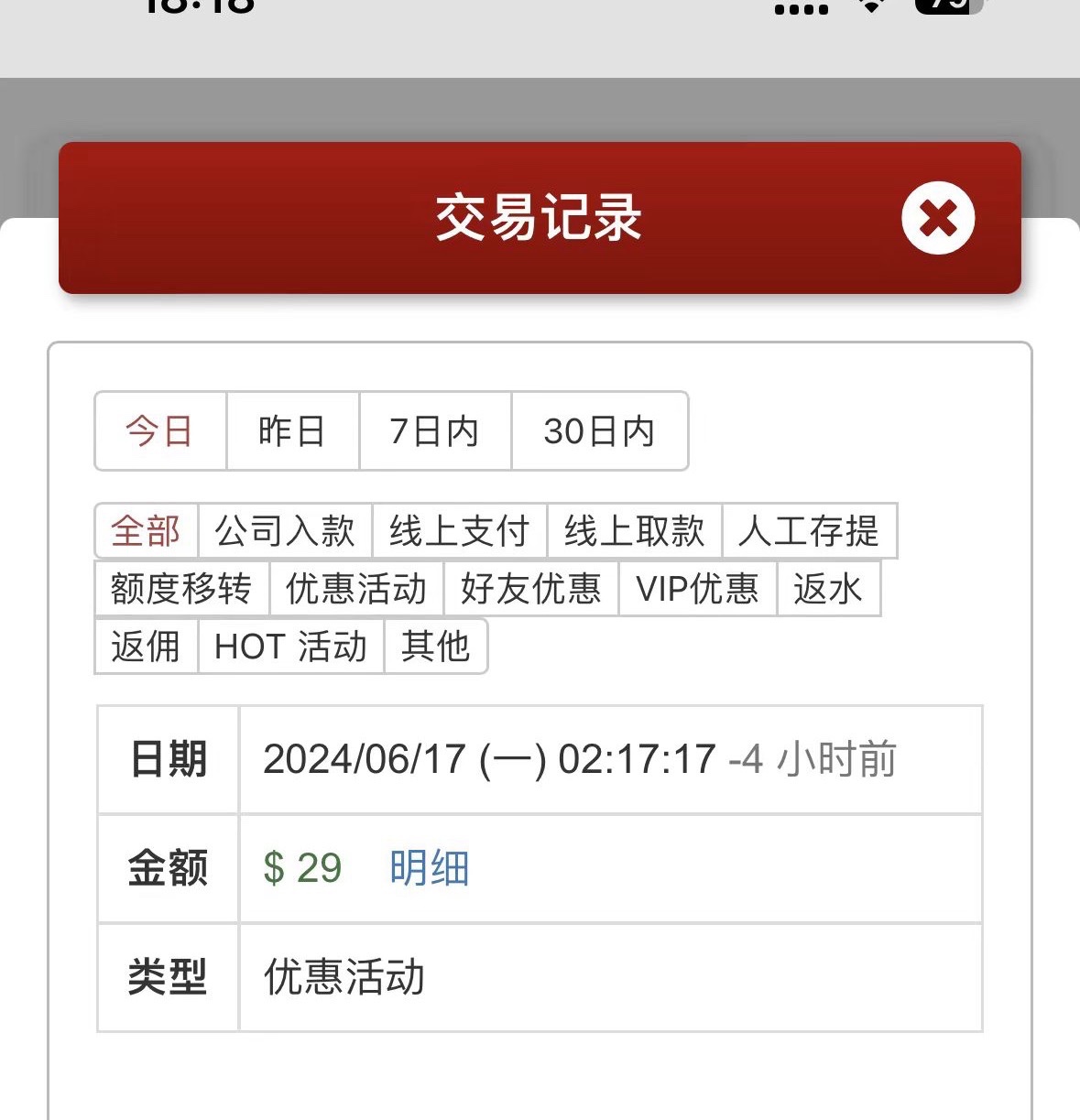
Task: Filter by 线上取款
Action: pyautogui.click(x=635, y=531)
